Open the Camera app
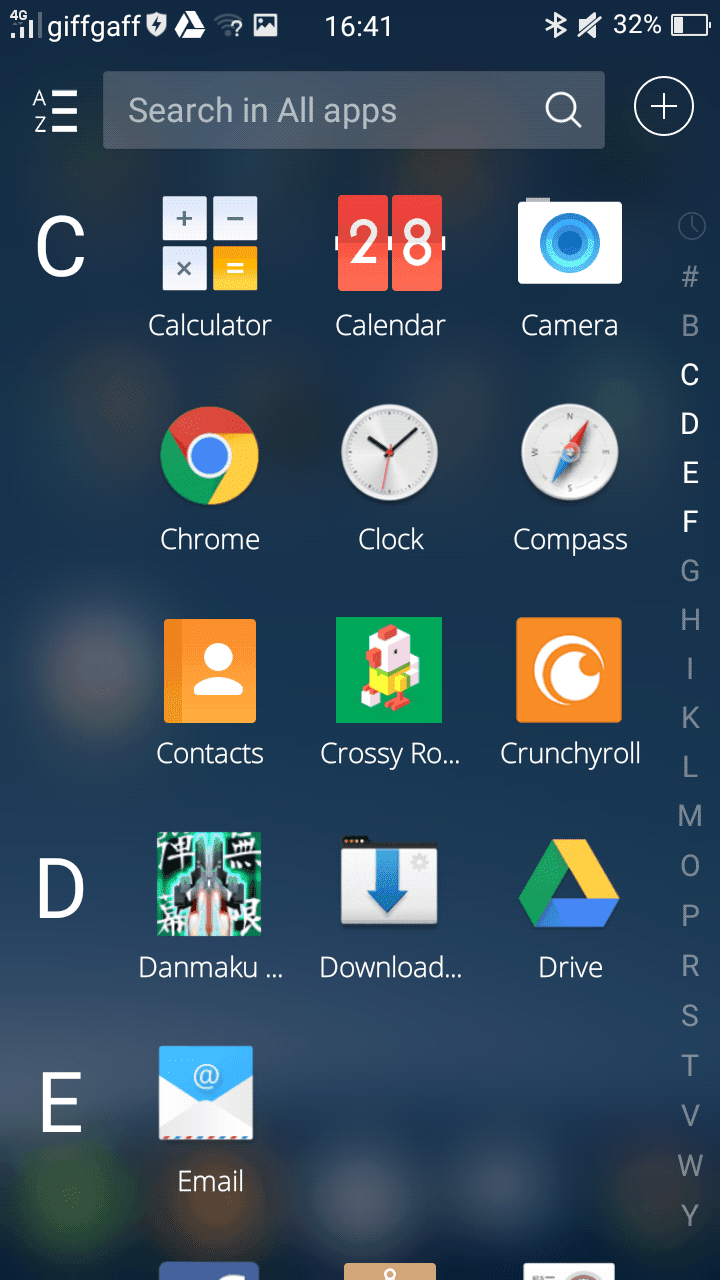 click(x=570, y=244)
